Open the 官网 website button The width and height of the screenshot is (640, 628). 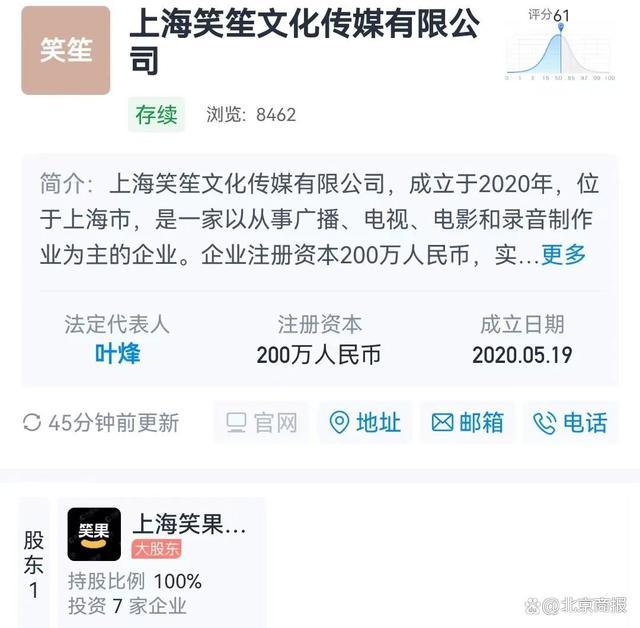click(263, 423)
